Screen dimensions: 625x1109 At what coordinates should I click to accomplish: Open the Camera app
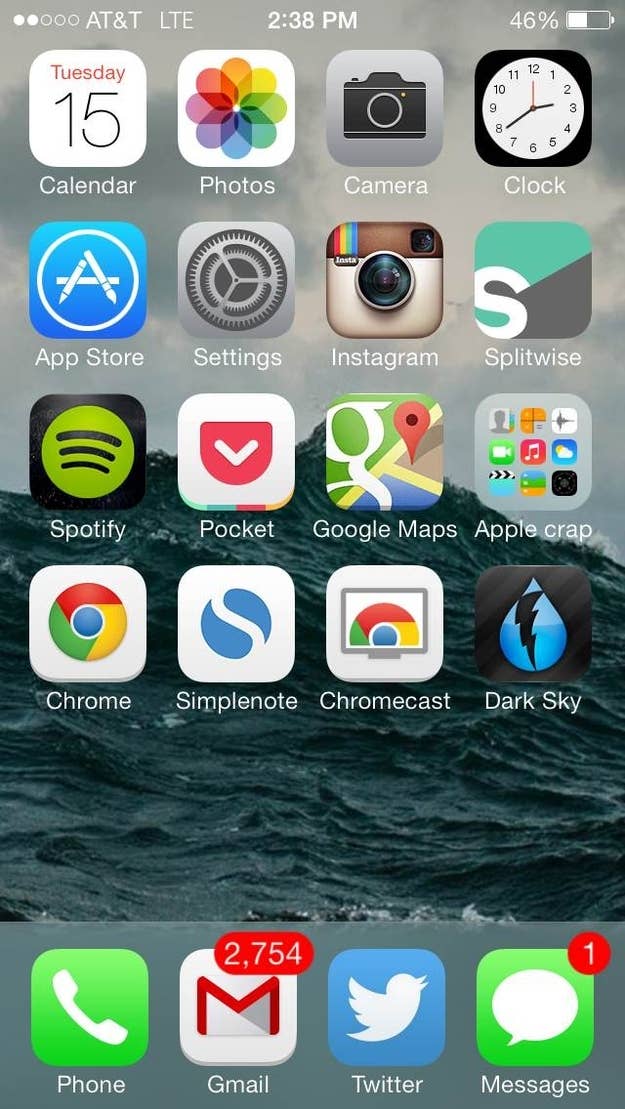point(385,108)
